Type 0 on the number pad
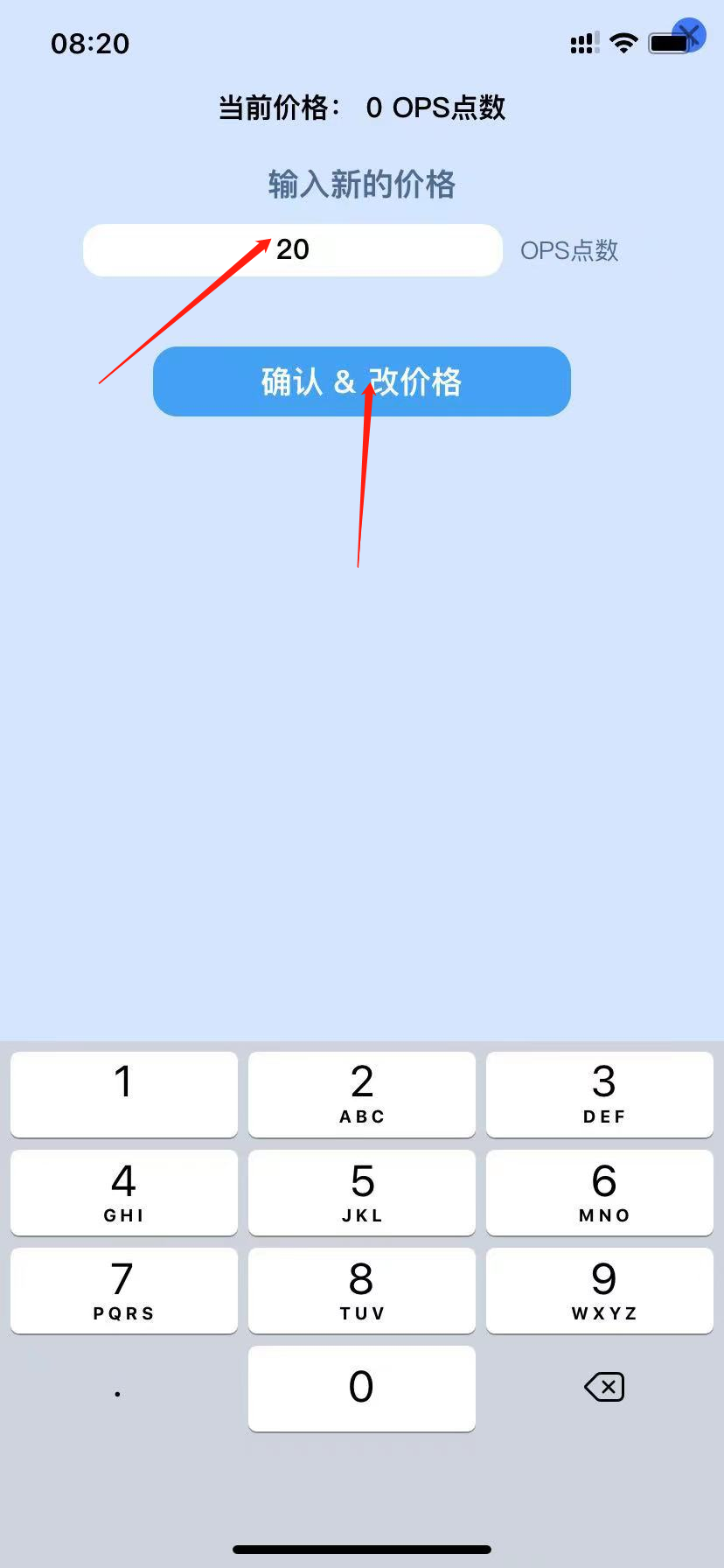This screenshot has width=724, height=1568. click(361, 1388)
